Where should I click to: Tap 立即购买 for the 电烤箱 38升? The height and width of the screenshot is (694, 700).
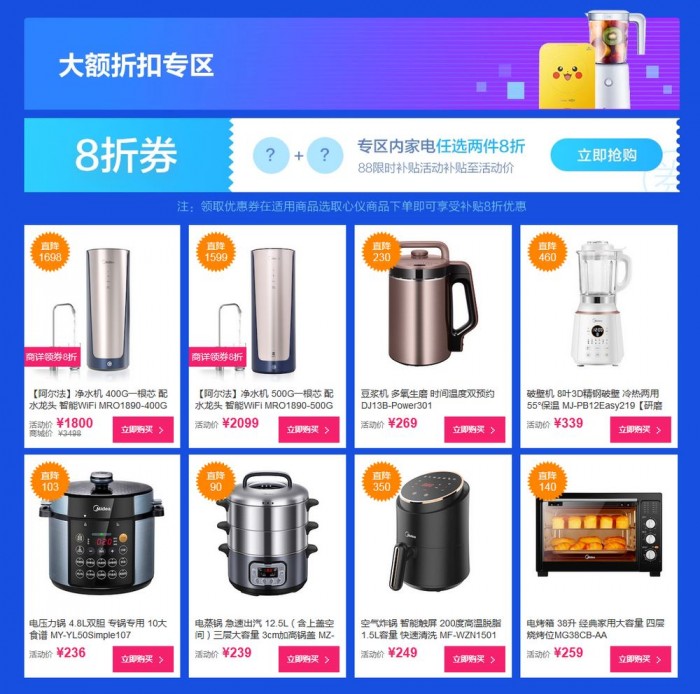point(640,659)
